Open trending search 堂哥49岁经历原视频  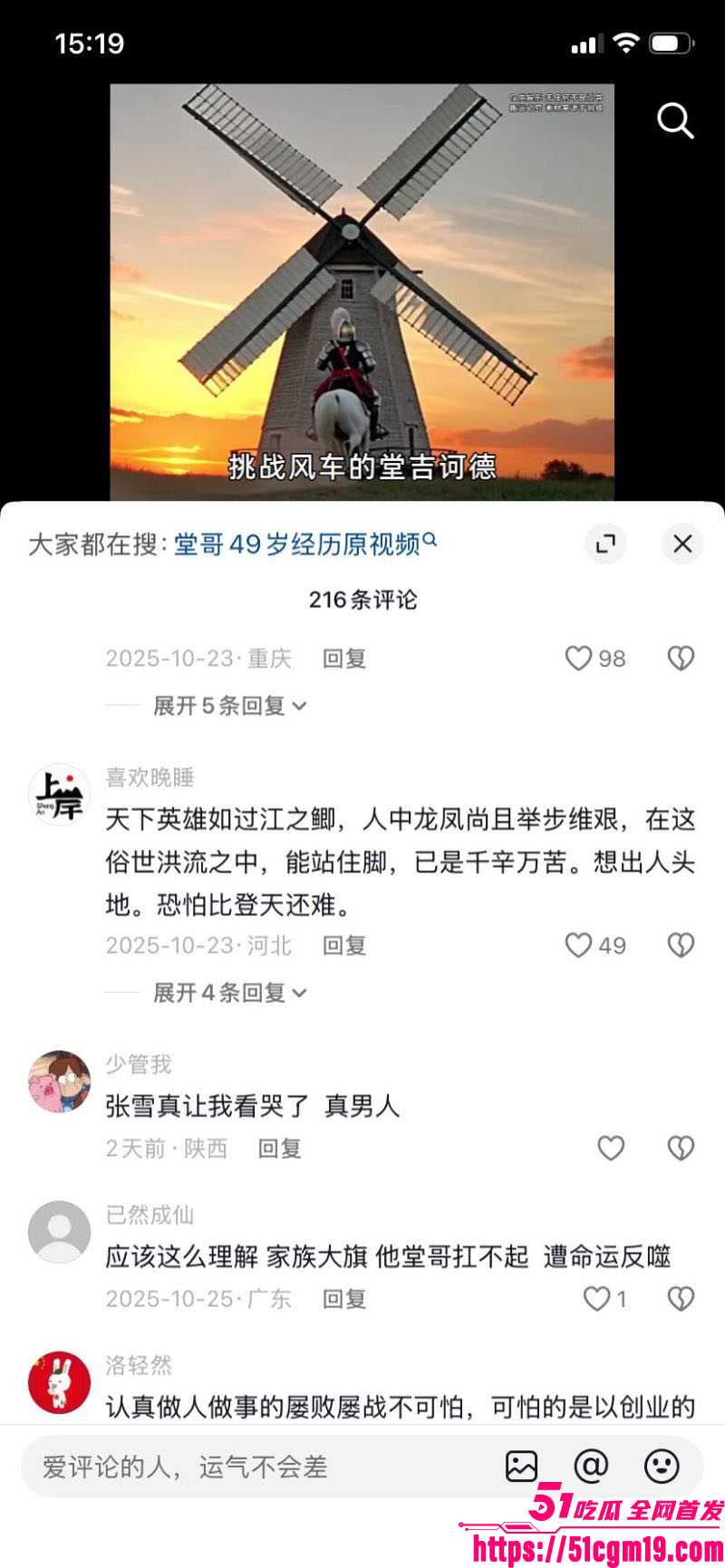(299, 544)
